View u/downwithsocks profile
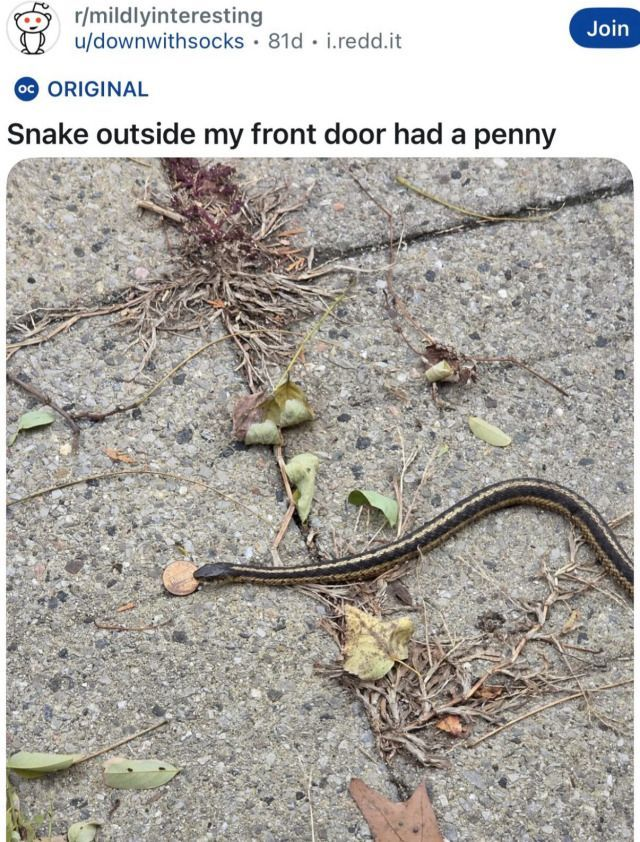640x842 pixels. 159,41
